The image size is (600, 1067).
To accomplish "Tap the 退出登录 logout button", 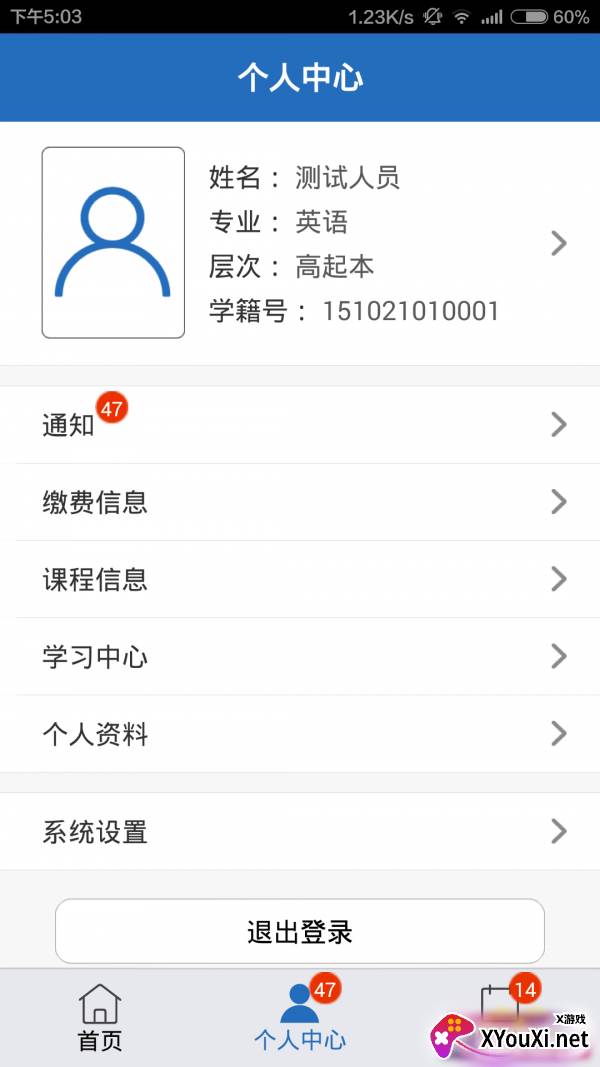I will [300, 931].
